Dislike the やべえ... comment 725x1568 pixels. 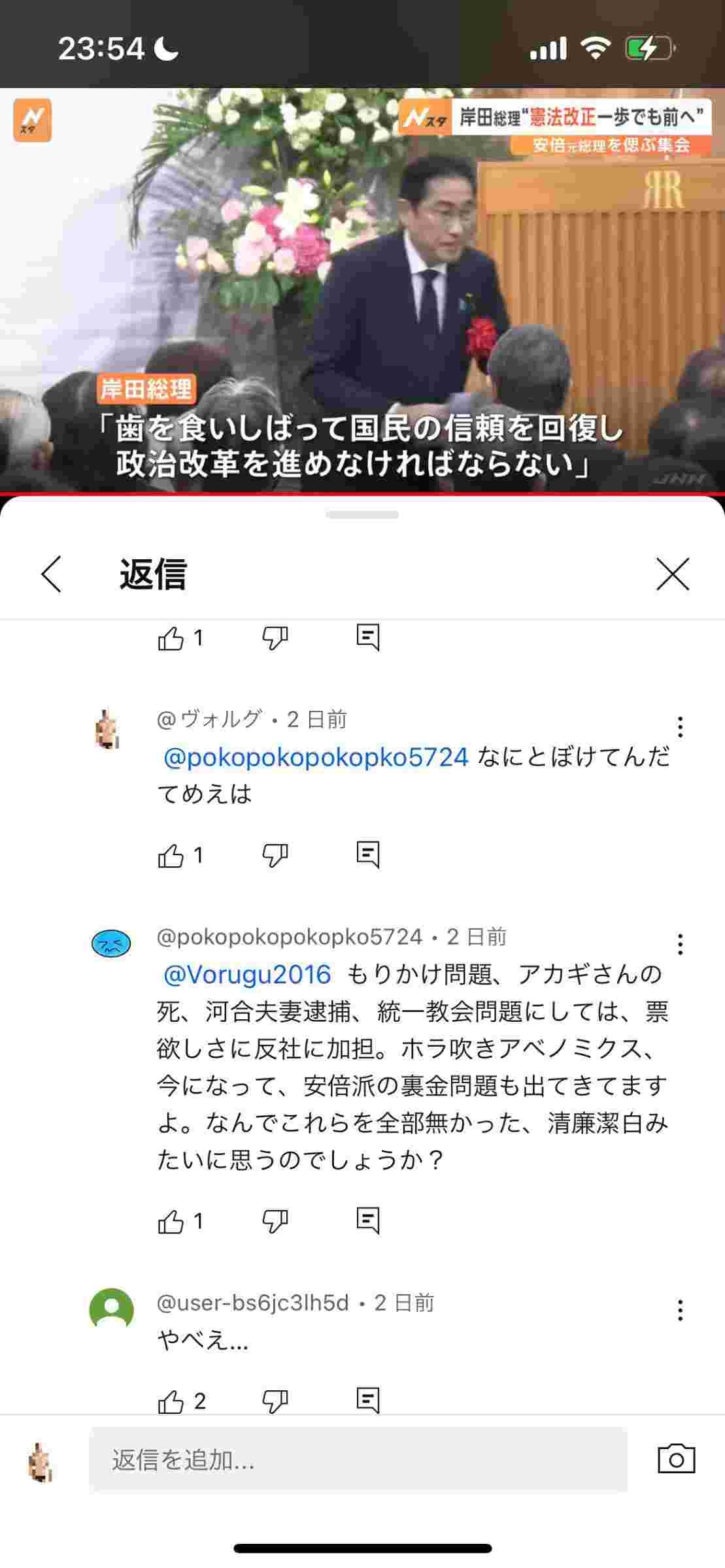click(x=275, y=1401)
